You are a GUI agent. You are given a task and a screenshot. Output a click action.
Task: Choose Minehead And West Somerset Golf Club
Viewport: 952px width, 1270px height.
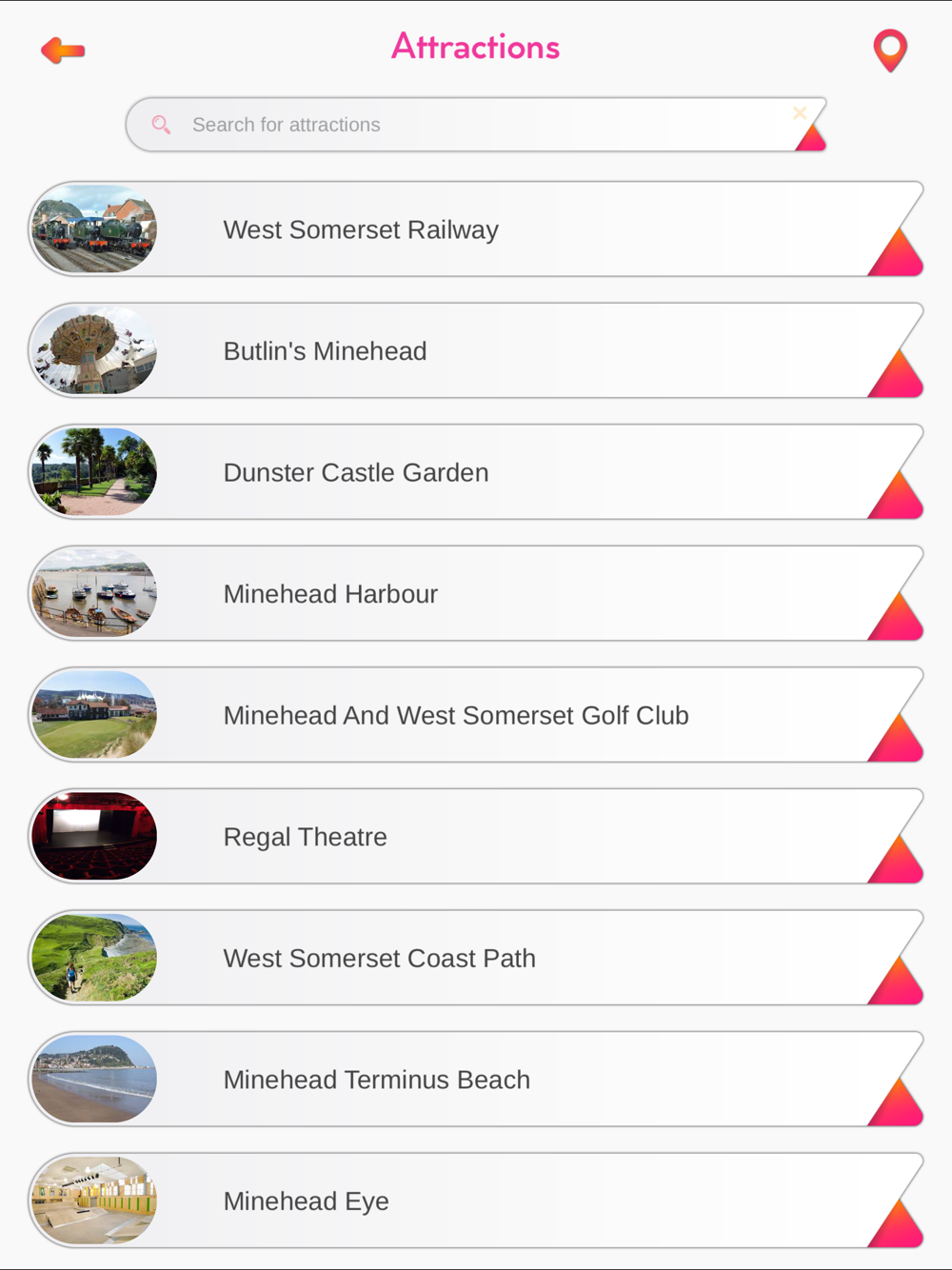pos(476,715)
